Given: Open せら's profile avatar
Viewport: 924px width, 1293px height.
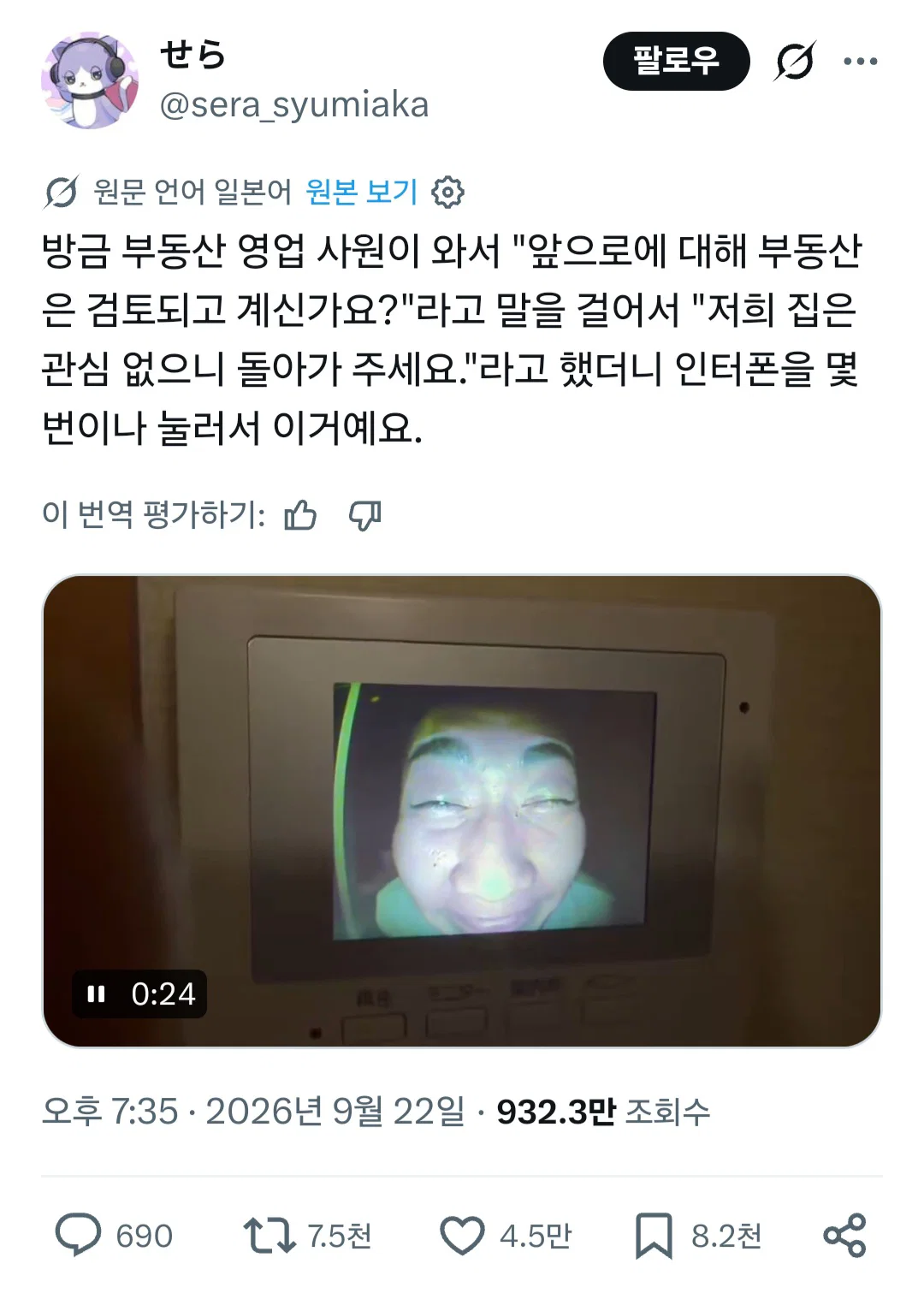Looking at the screenshot, I should 90,81.
